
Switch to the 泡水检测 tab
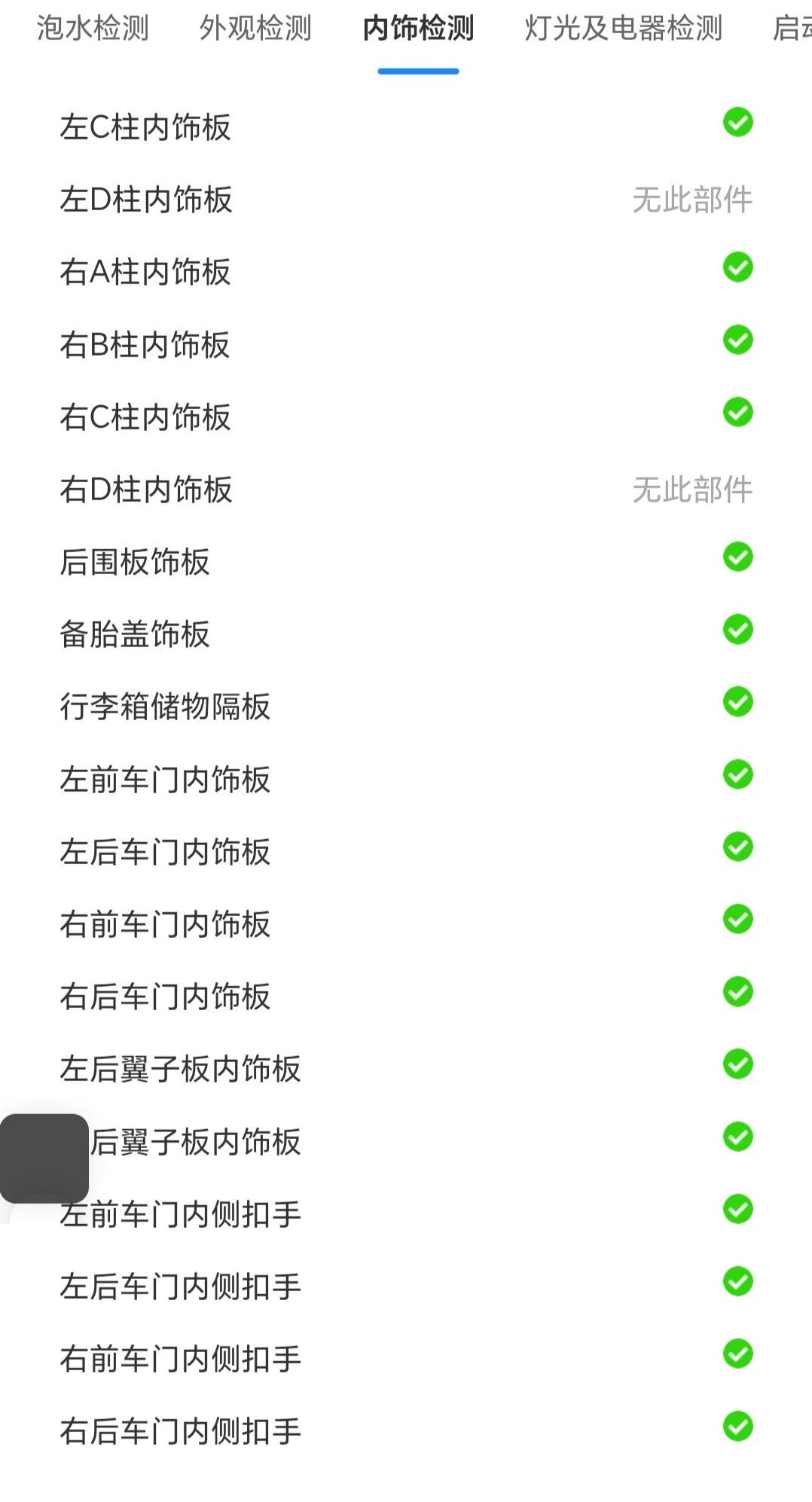(93, 29)
